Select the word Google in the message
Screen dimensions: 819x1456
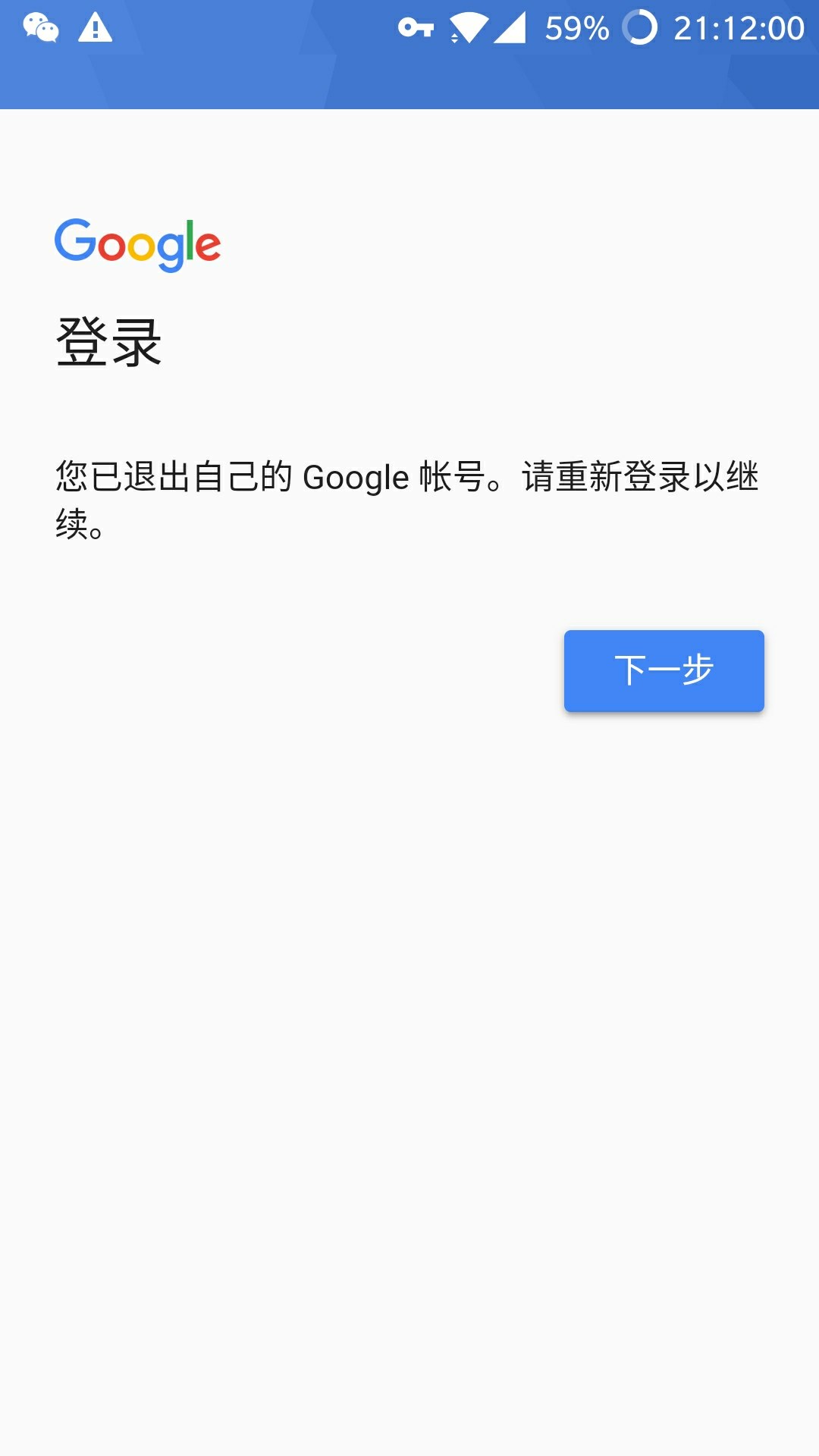(x=356, y=476)
